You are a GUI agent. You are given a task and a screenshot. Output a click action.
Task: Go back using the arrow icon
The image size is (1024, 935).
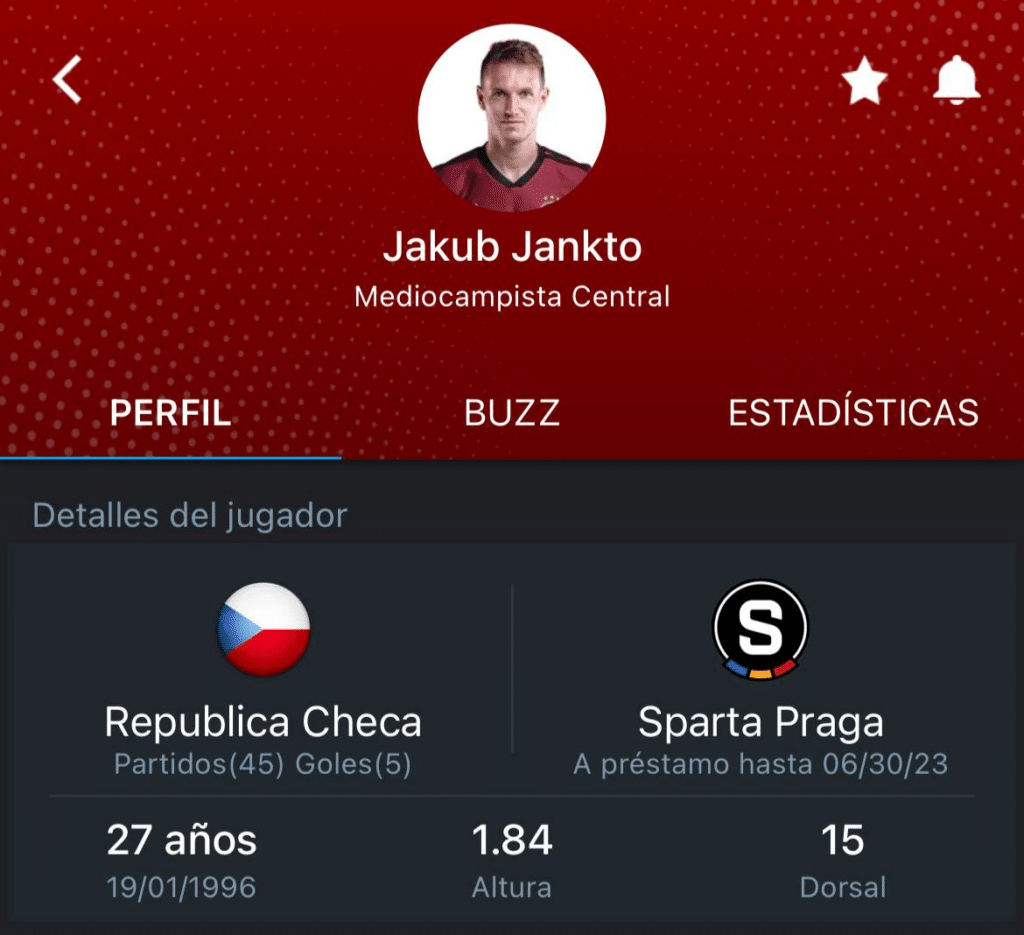[x=68, y=80]
